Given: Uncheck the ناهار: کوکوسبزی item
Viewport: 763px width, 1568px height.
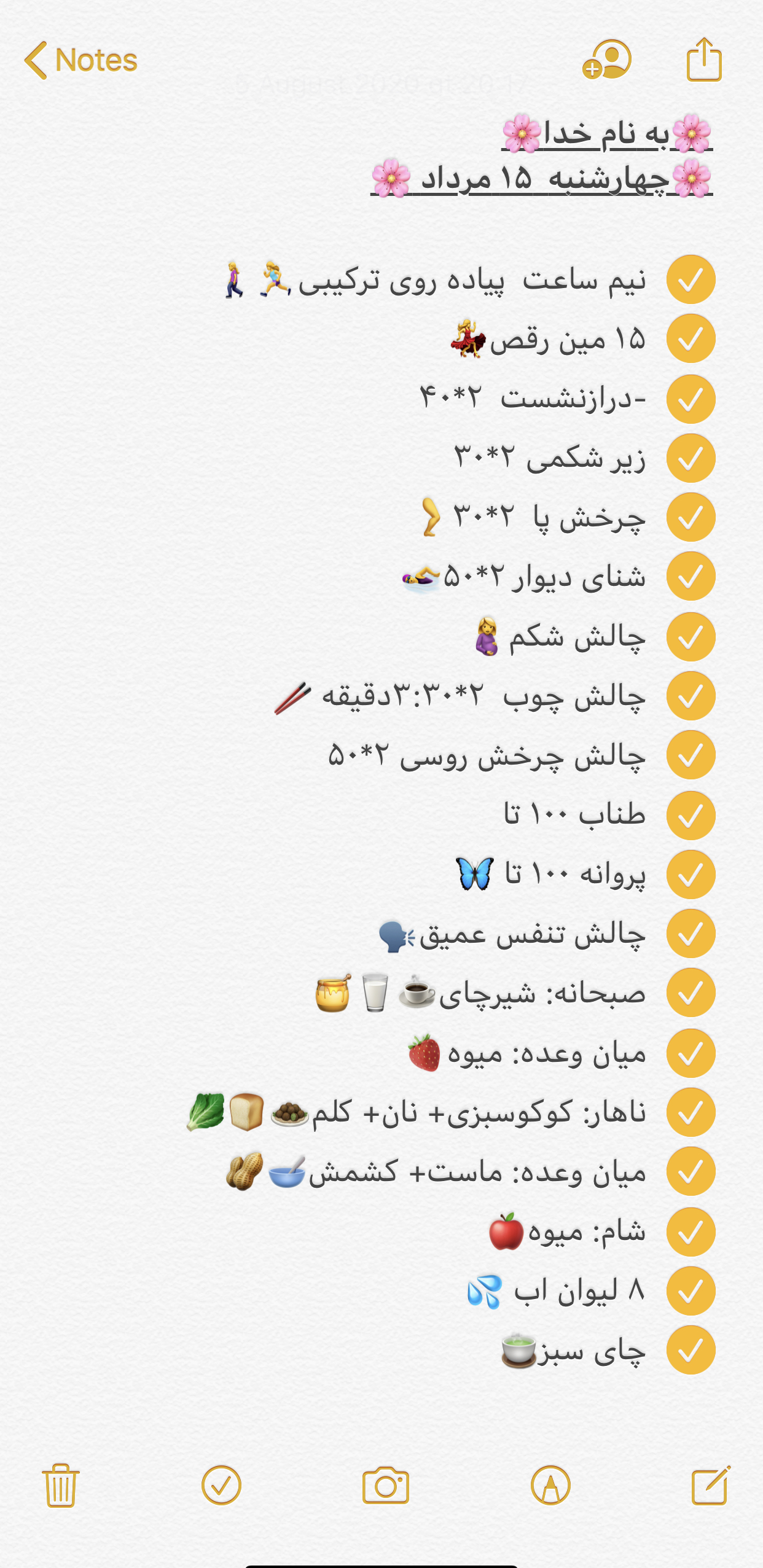Looking at the screenshot, I should [x=691, y=1112].
